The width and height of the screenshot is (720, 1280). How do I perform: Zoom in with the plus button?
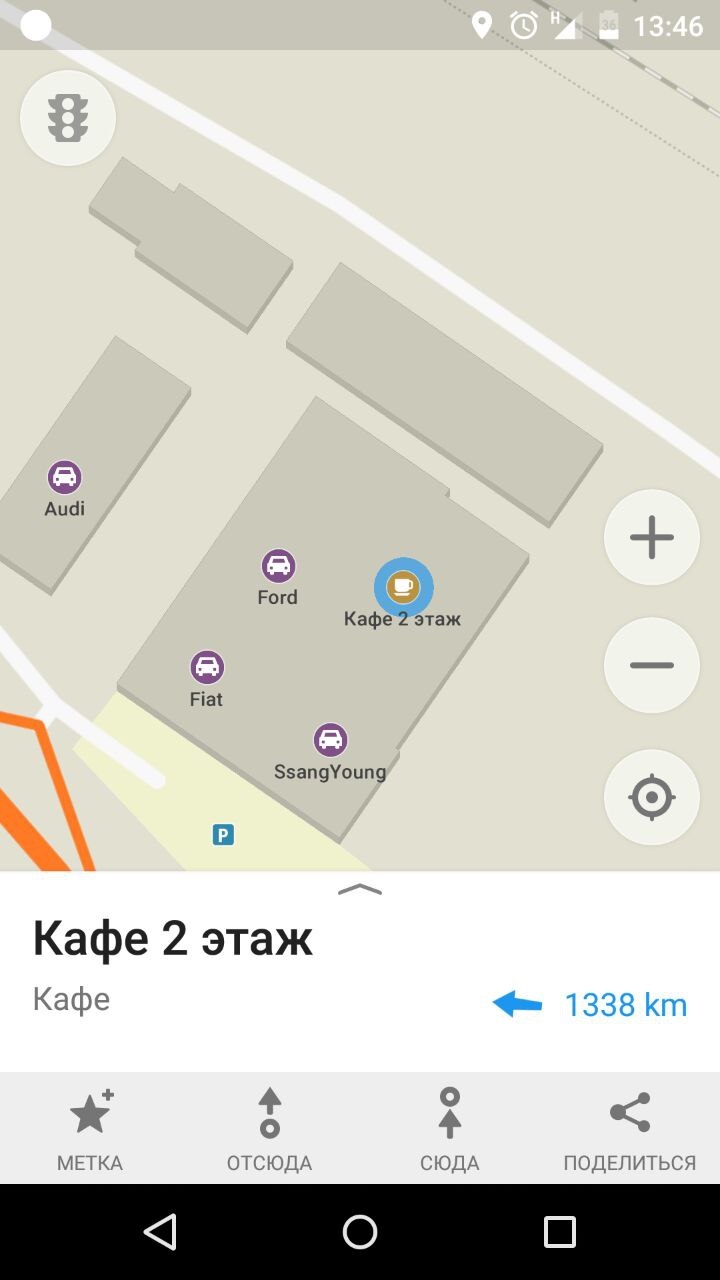point(652,537)
